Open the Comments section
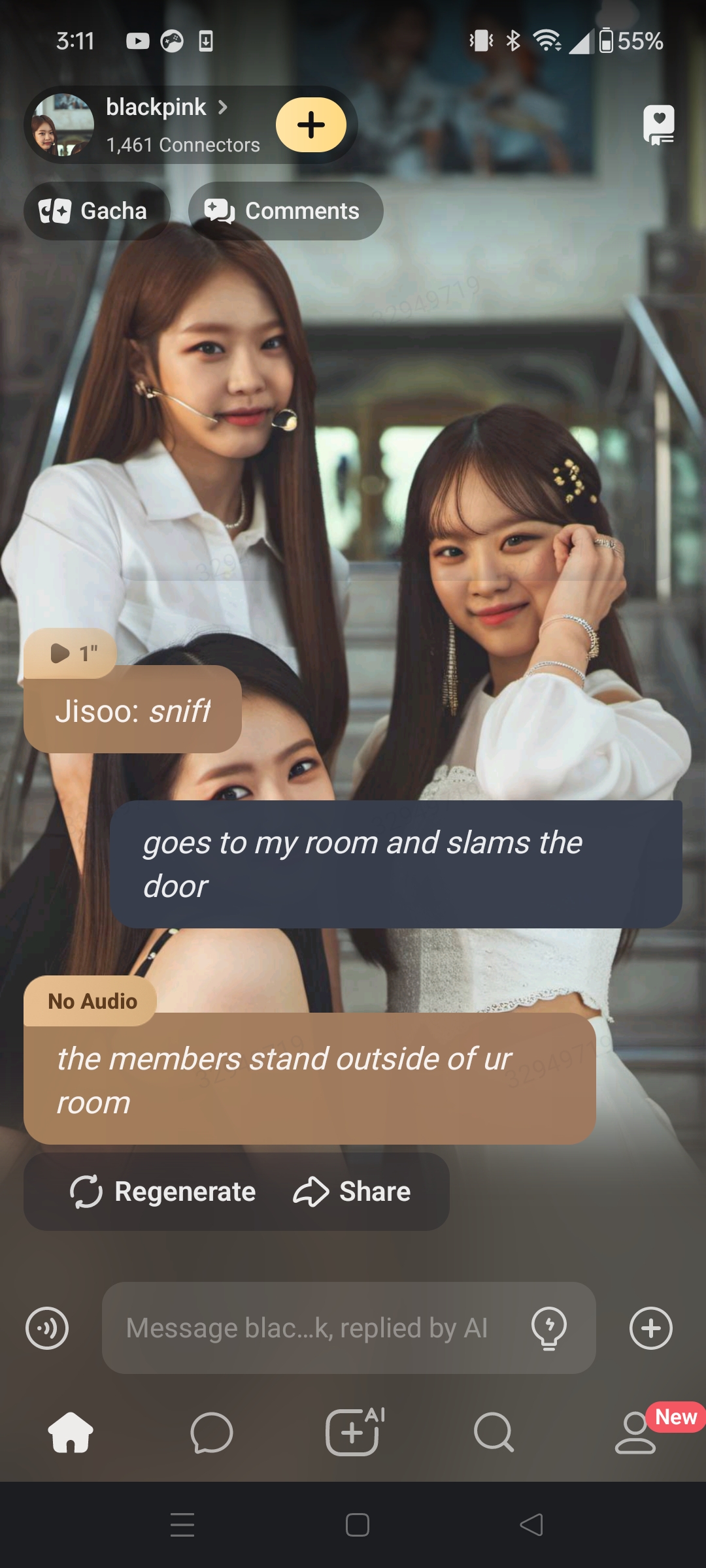 tap(285, 211)
